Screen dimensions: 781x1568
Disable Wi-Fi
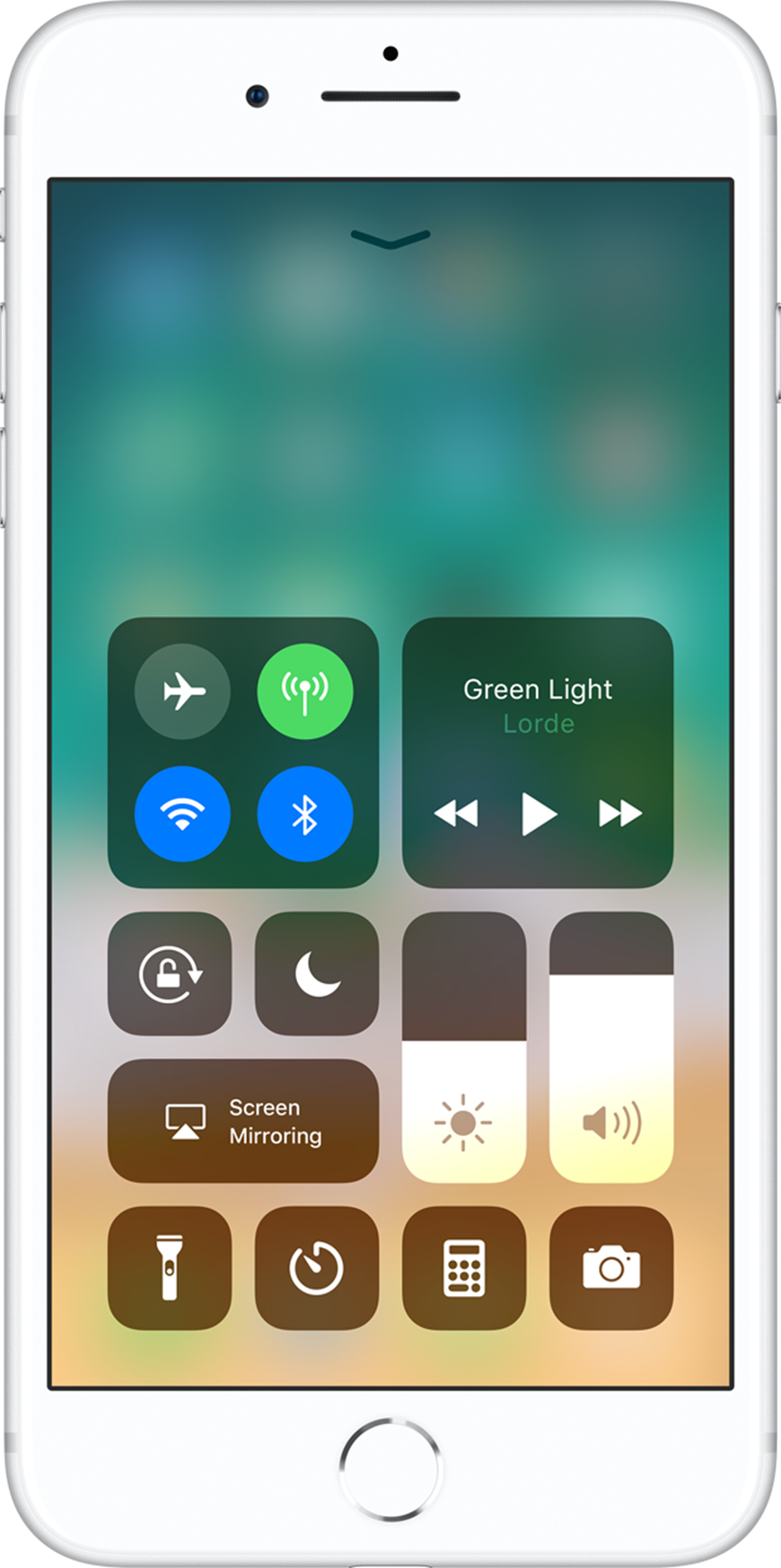coord(182,814)
